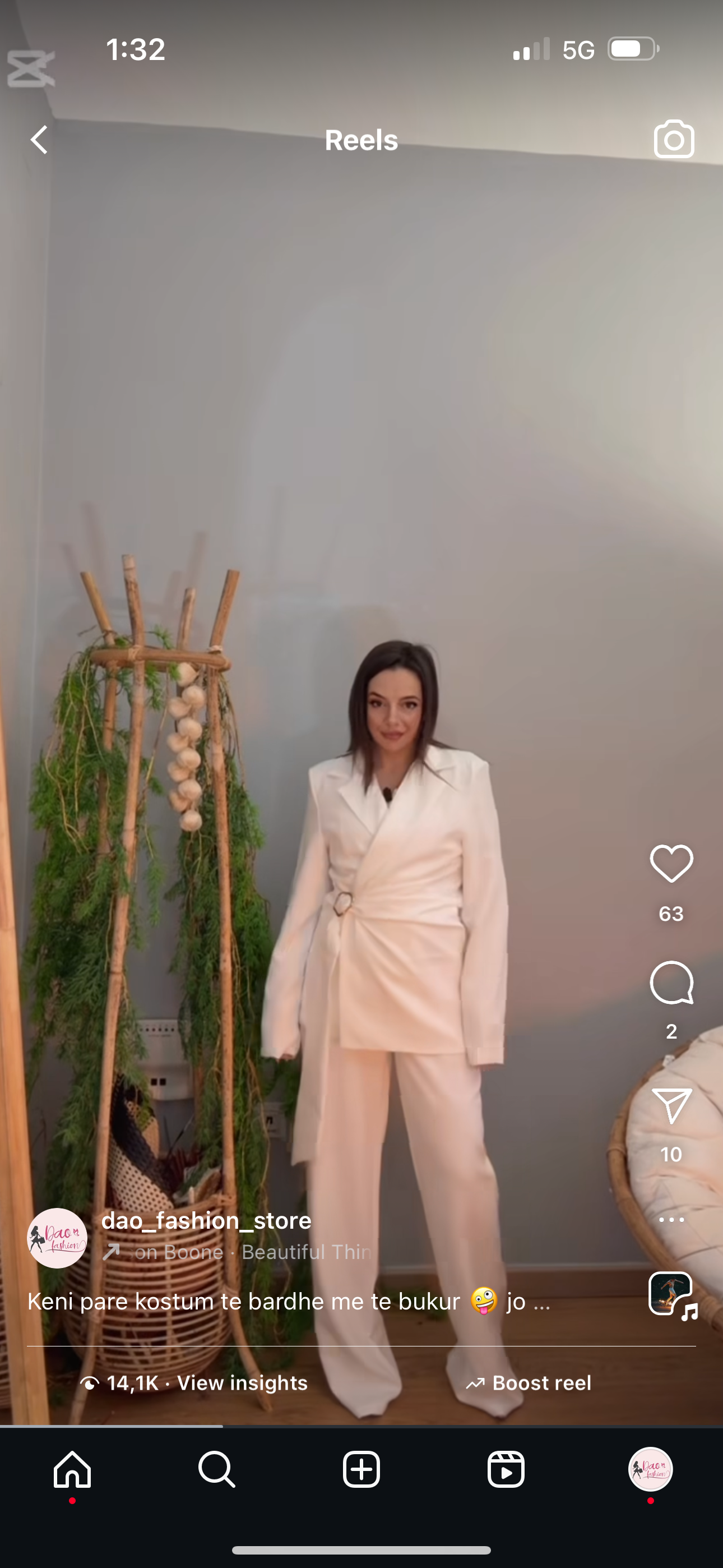Image resolution: width=723 pixels, height=1568 pixels.
Task: Go to the Home feed tab
Action: [72, 1470]
